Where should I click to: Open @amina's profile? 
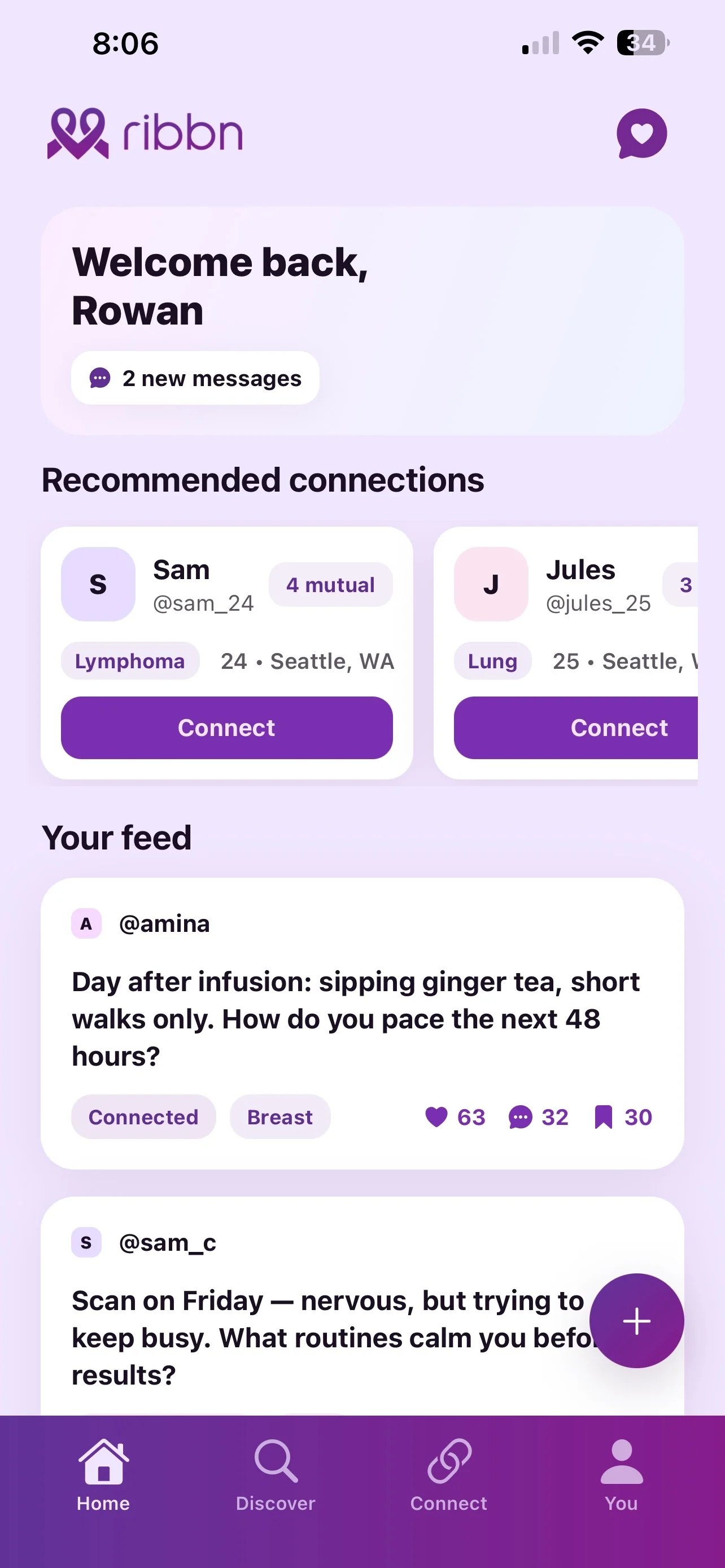[x=164, y=923]
